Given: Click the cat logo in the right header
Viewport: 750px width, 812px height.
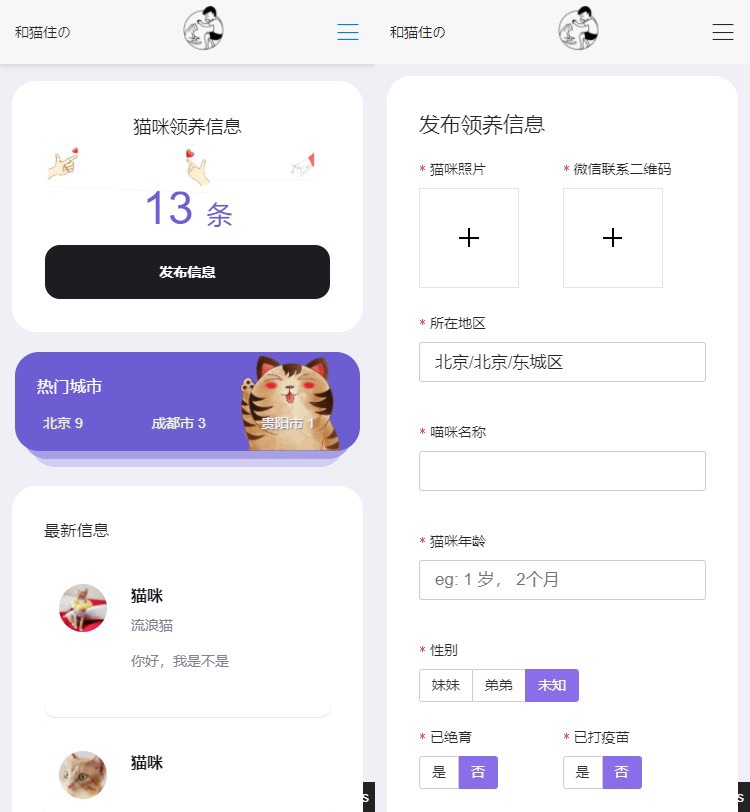Looking at the screenshot, I should 578,29.
